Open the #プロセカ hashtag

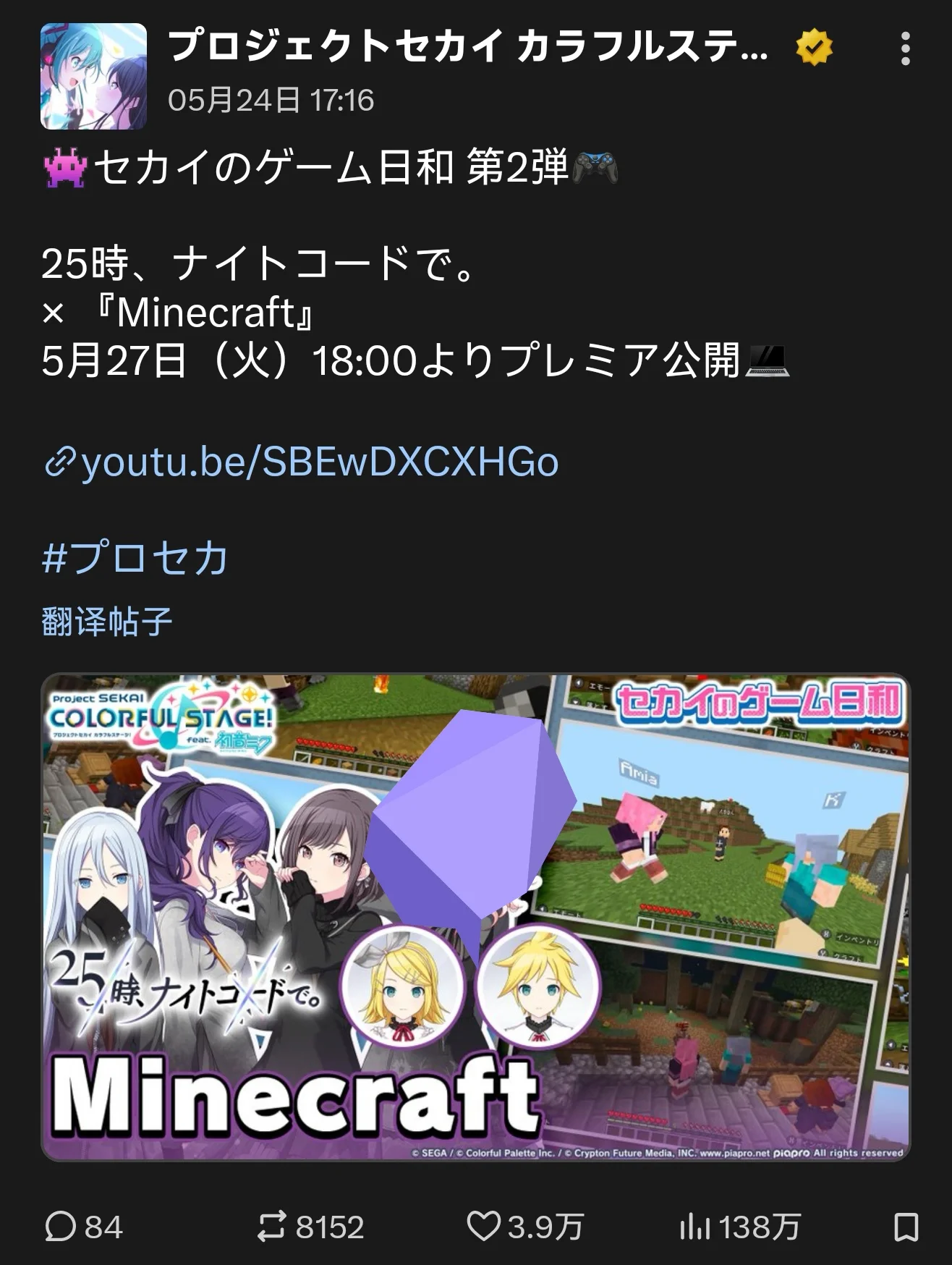tap(135, 558)
